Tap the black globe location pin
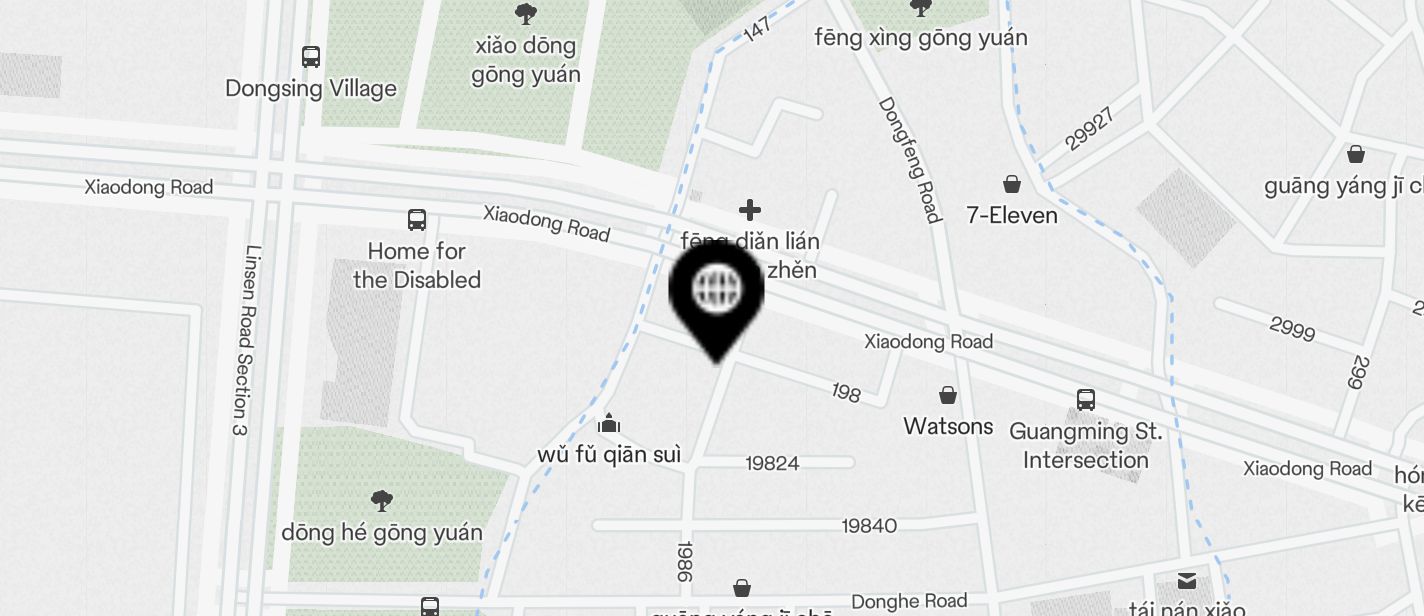1424x616 pixels. 716,290
